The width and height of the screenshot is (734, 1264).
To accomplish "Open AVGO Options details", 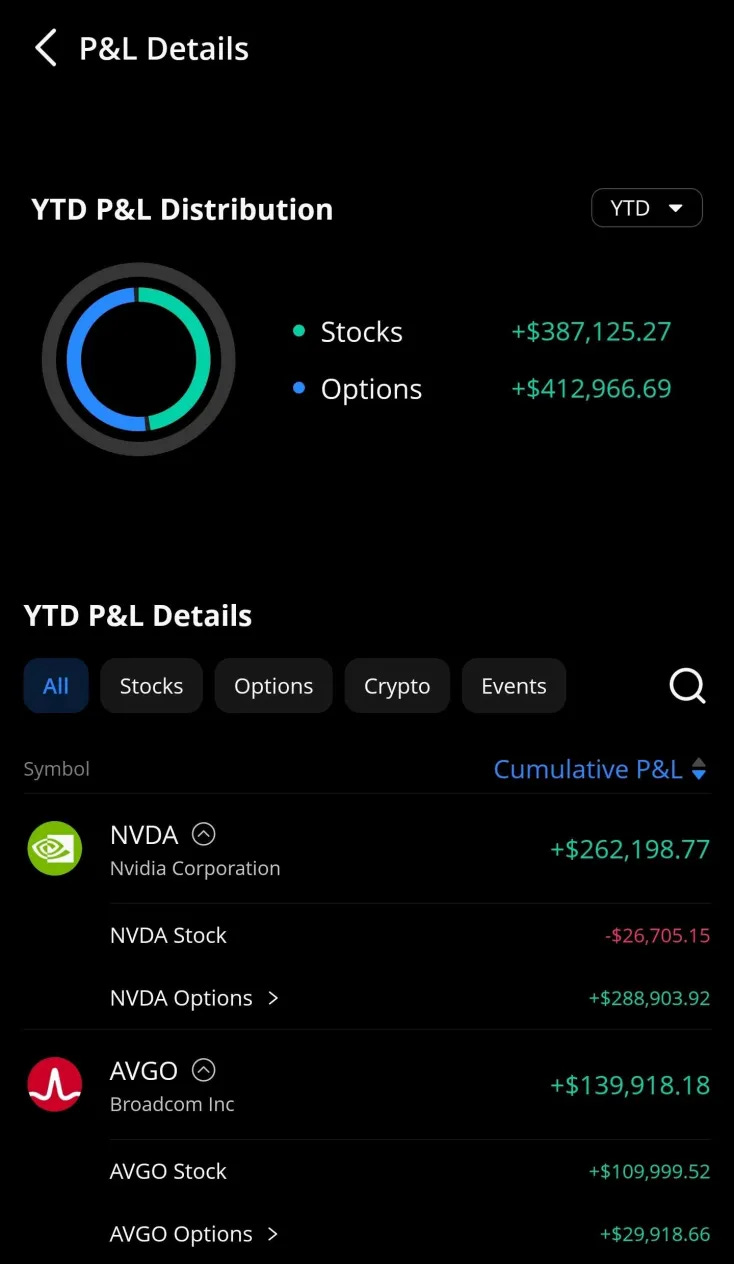I will 194,1234.
